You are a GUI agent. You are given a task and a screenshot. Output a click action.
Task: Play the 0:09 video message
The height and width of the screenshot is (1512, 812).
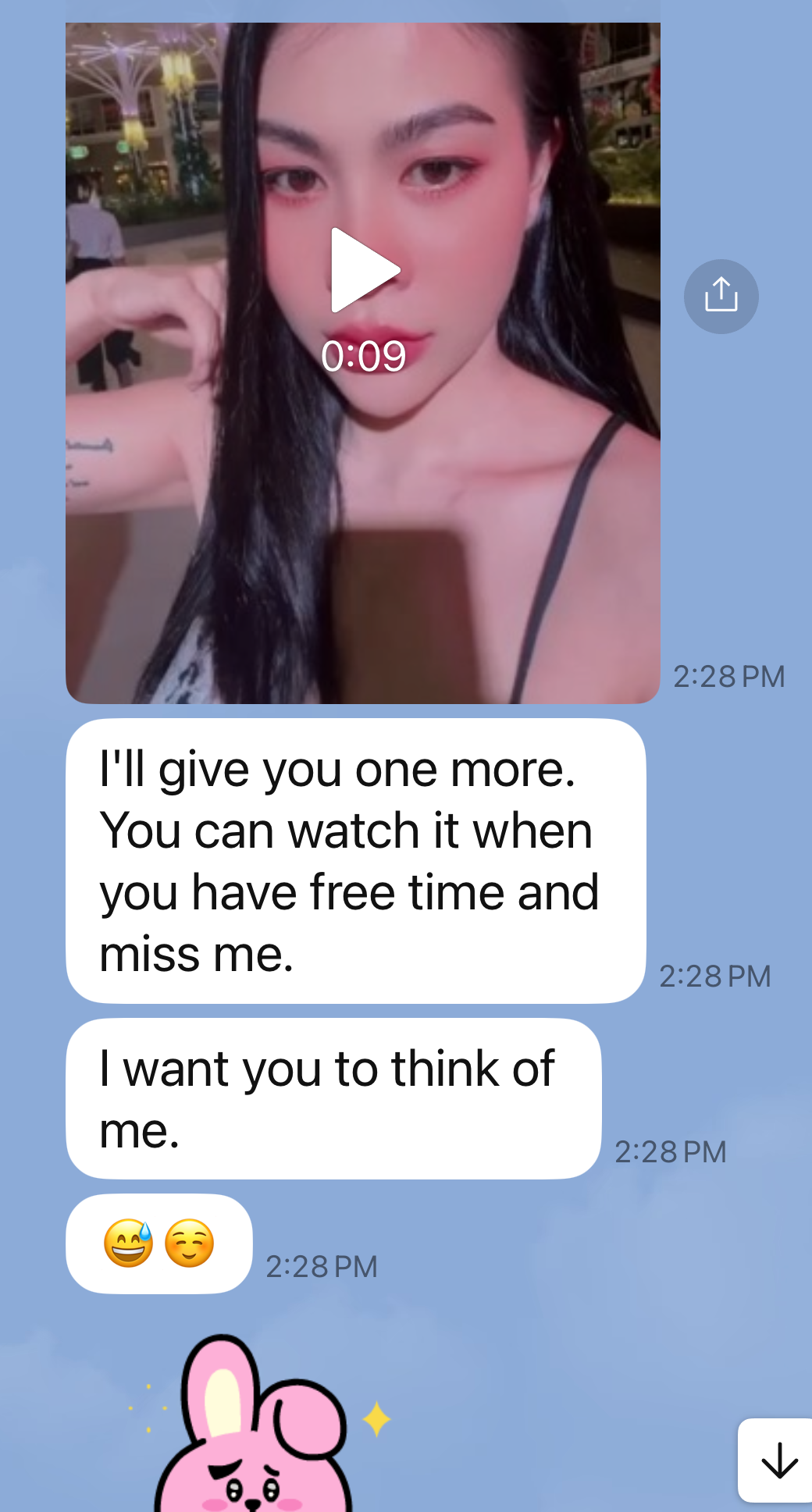click(365, 270)
